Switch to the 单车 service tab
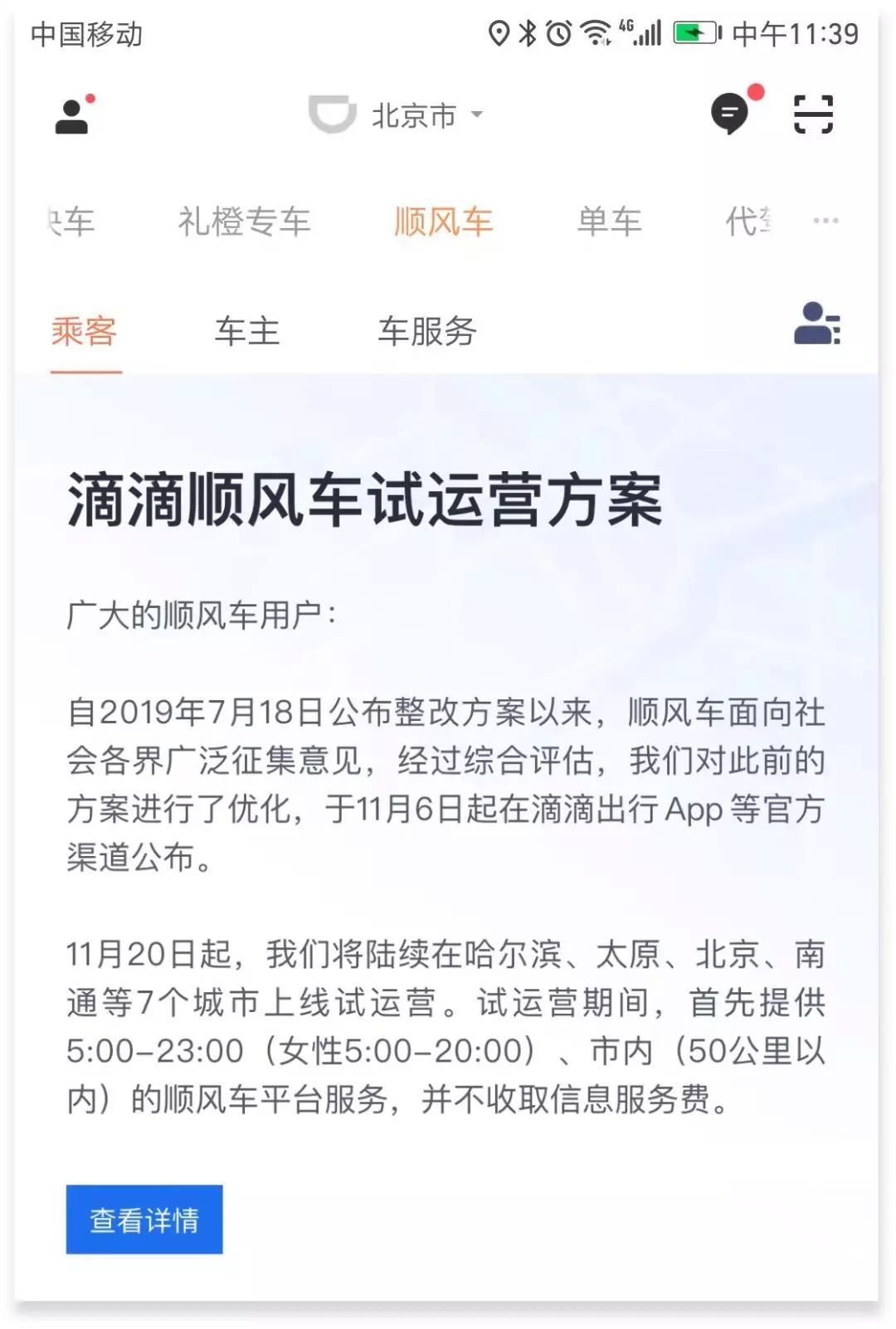This screenshot has width=896, height=1329. click(x=609, y=221)
